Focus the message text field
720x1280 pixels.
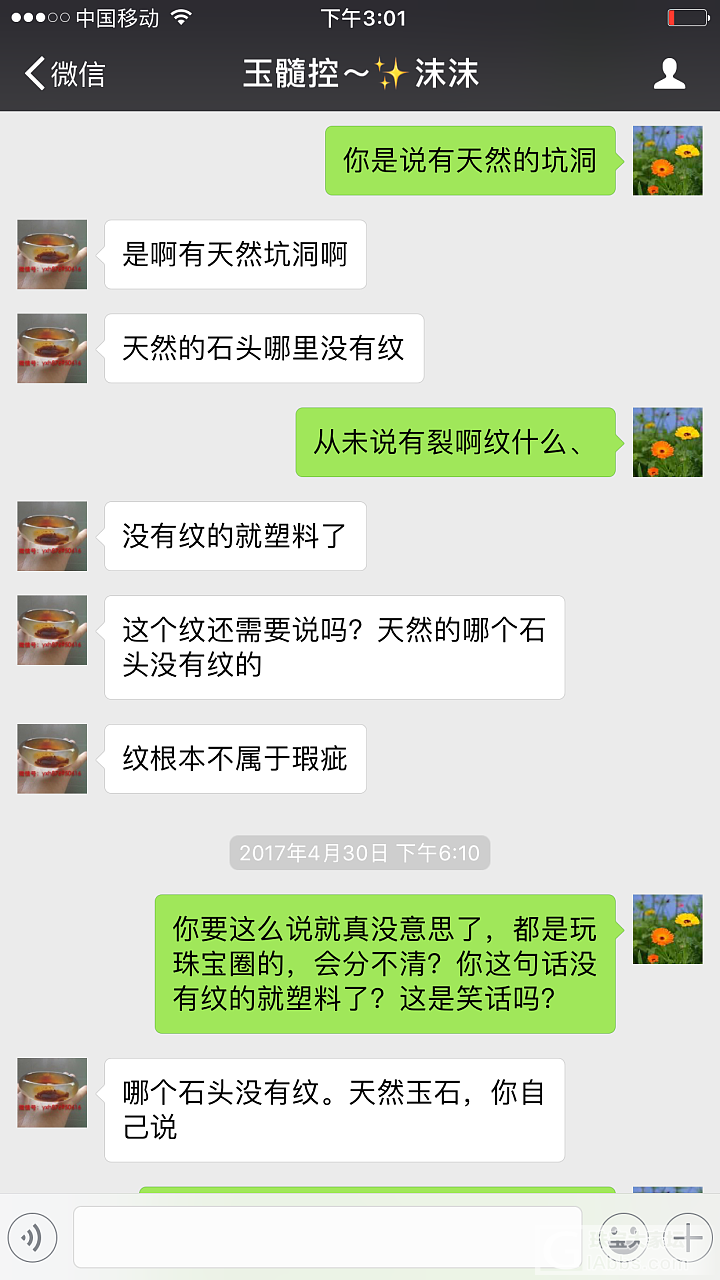[327, 1238]
